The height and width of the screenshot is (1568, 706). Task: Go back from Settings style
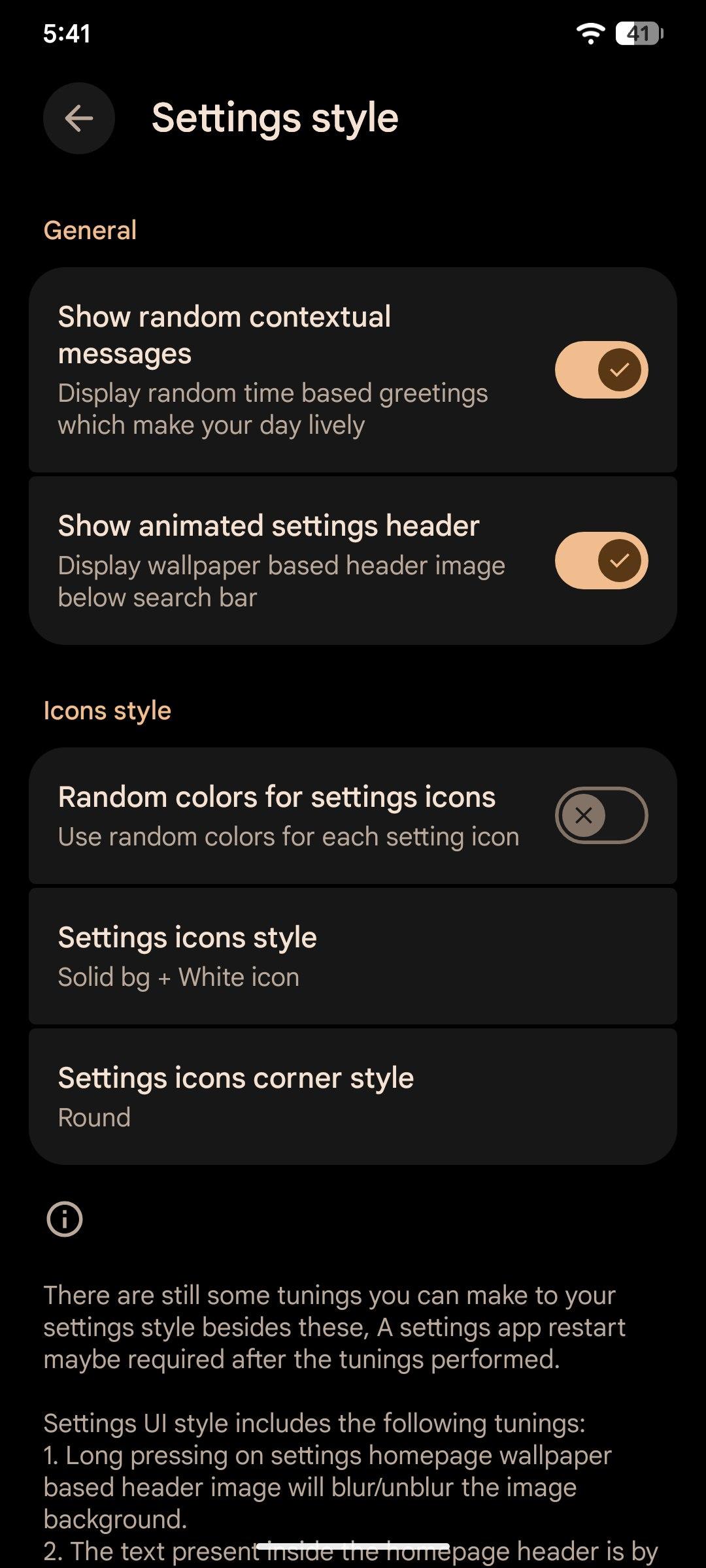tap(79, 118)
